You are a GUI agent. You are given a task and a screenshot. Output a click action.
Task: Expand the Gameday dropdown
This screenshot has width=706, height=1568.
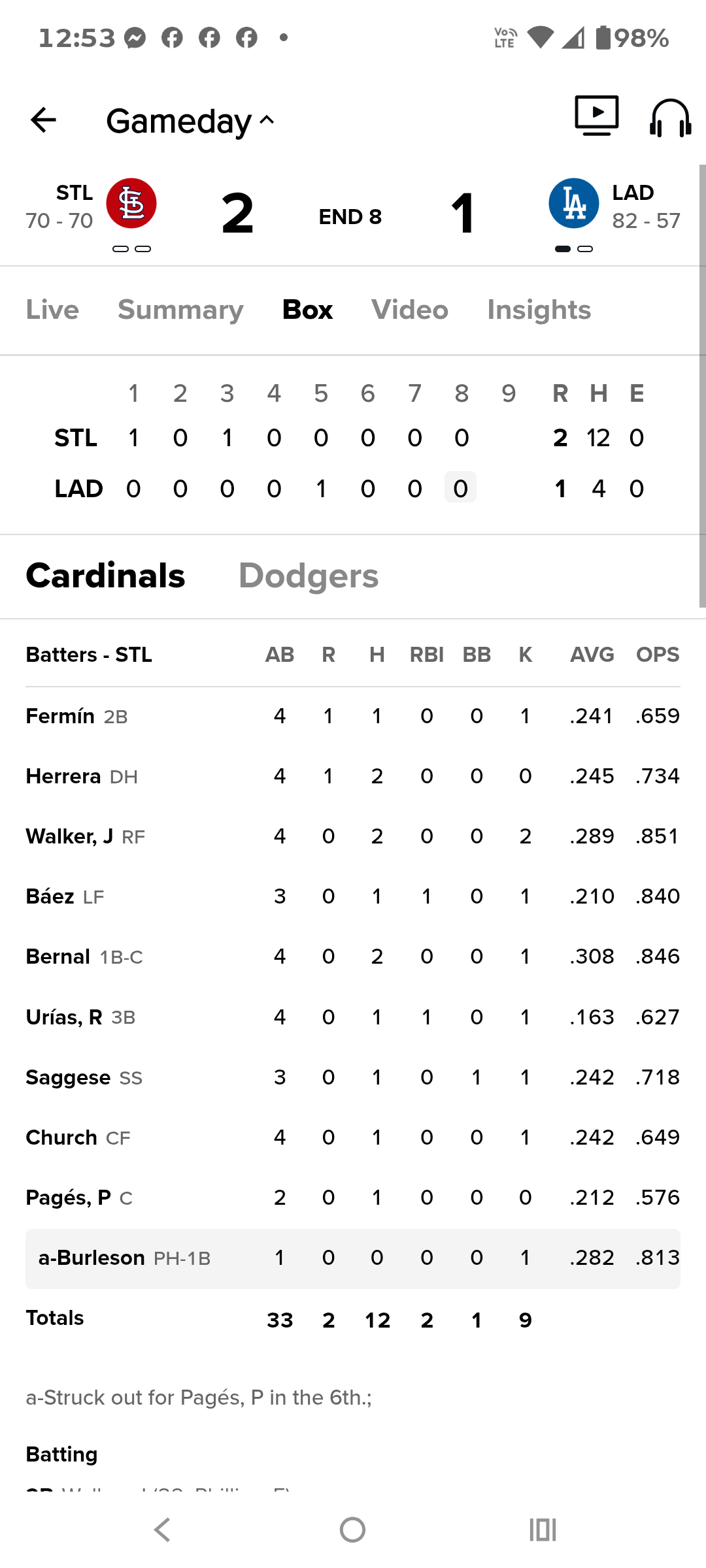point(190,121)
